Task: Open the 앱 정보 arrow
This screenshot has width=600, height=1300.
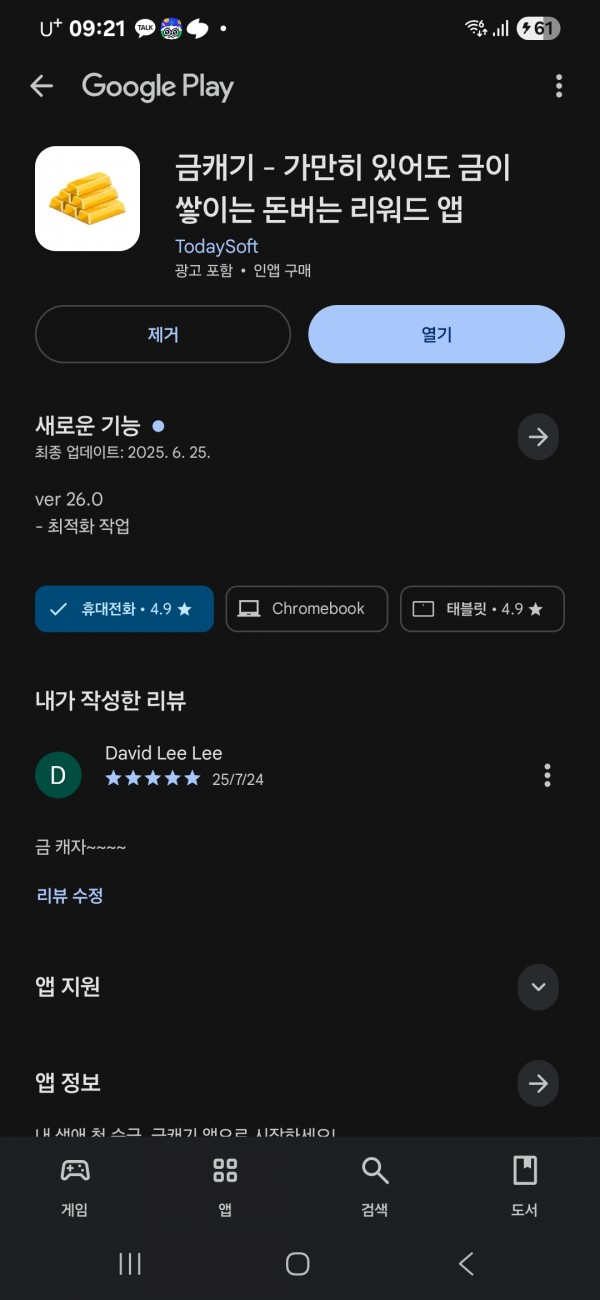Action: pyautogui.click(x=538, y=1083)
